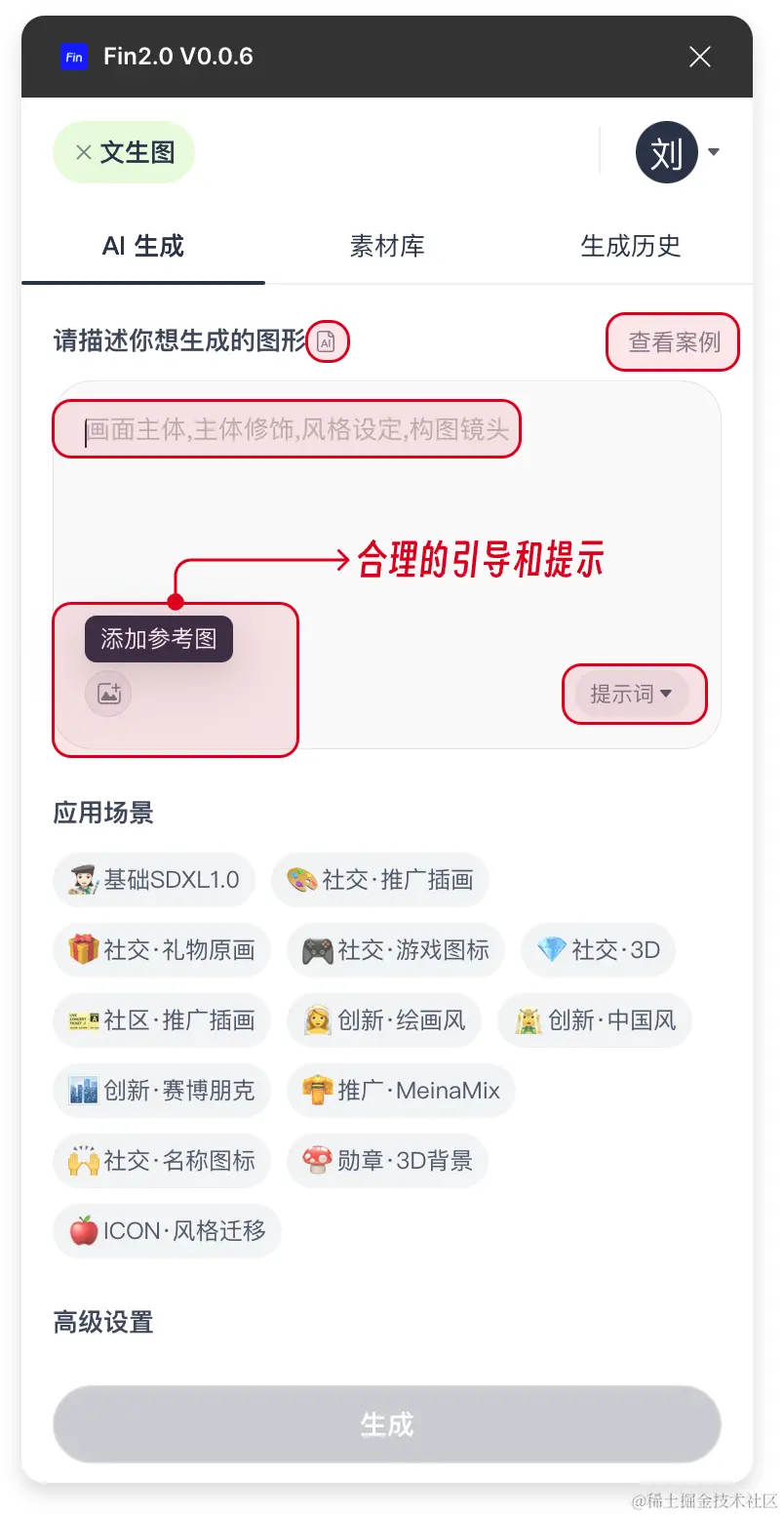
Task: Select 社交·游戏图标 scenario
Action: pyautogui.click(x=396, y=950)
